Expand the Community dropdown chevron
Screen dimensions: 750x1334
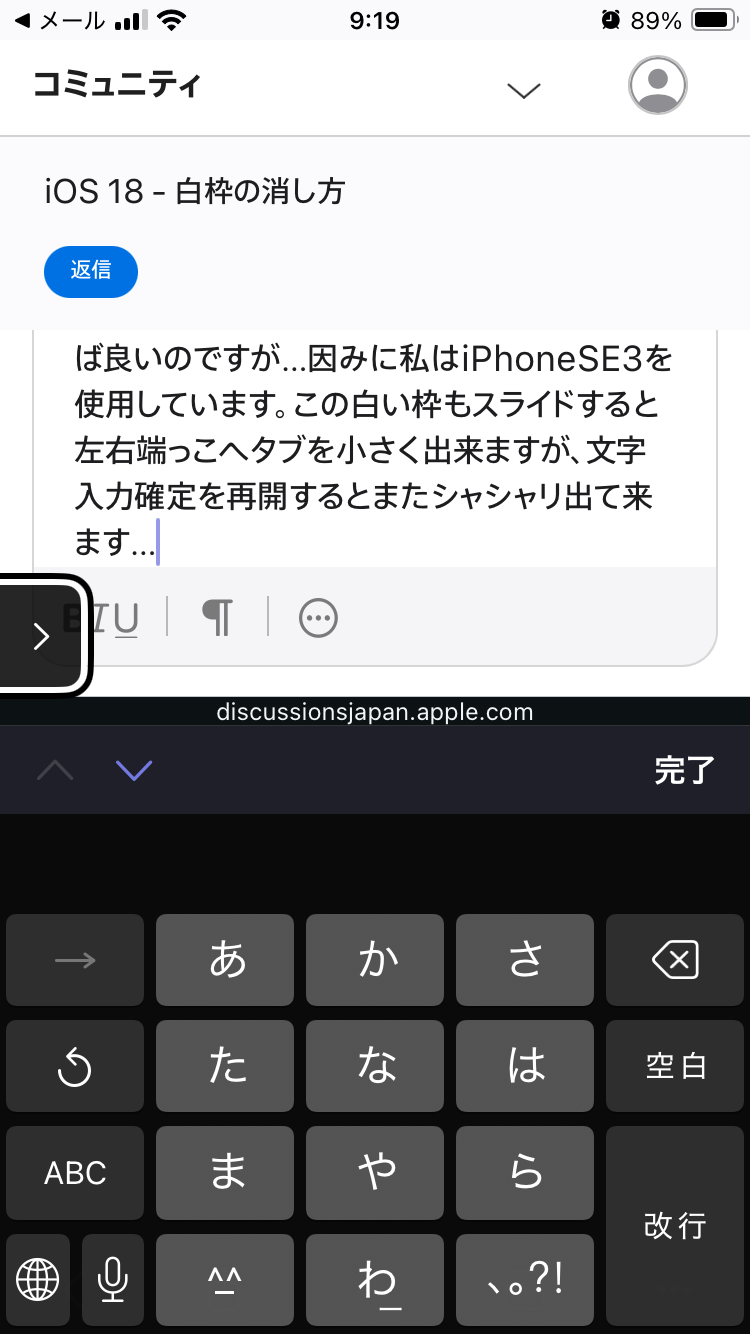point(523,90)
